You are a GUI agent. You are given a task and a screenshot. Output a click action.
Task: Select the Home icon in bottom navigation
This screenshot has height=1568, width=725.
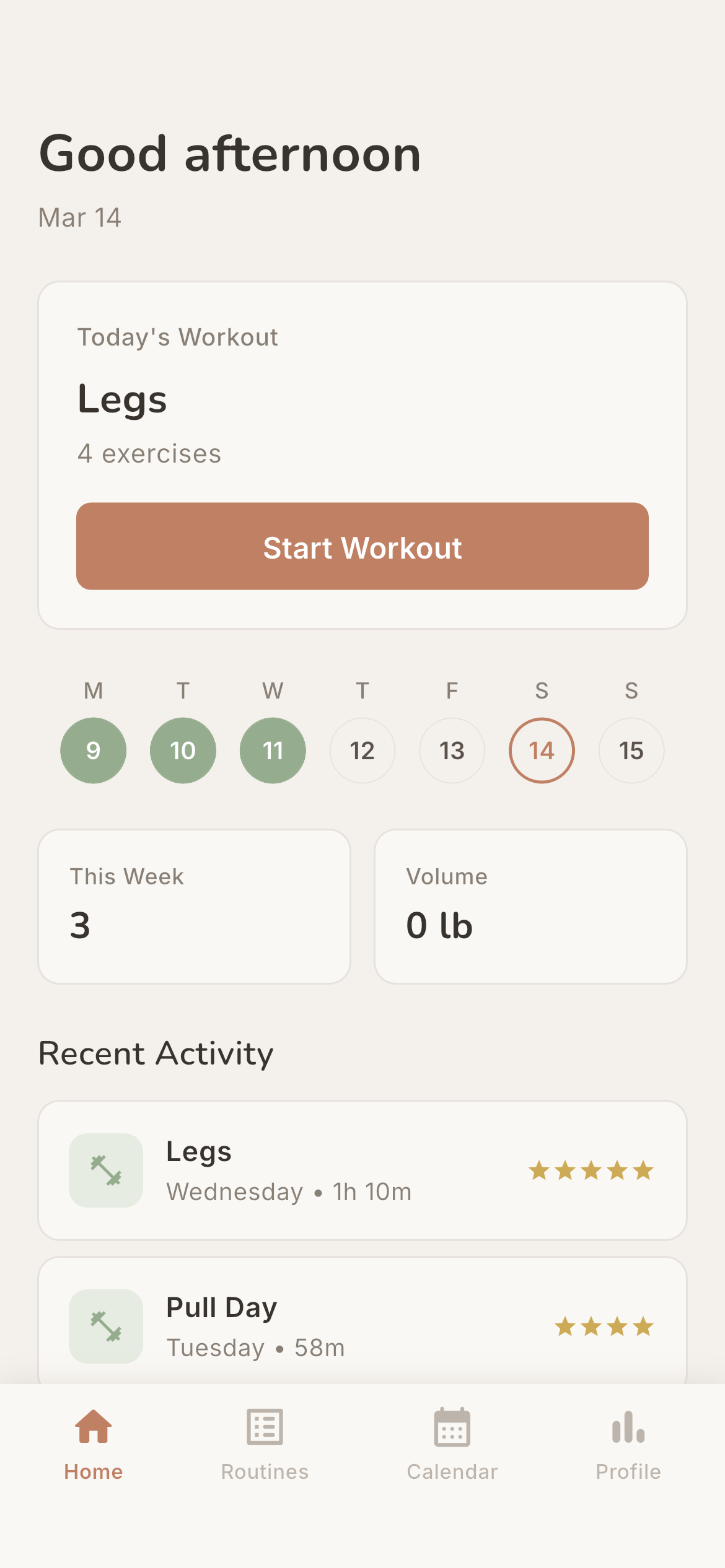[93, 1428]
